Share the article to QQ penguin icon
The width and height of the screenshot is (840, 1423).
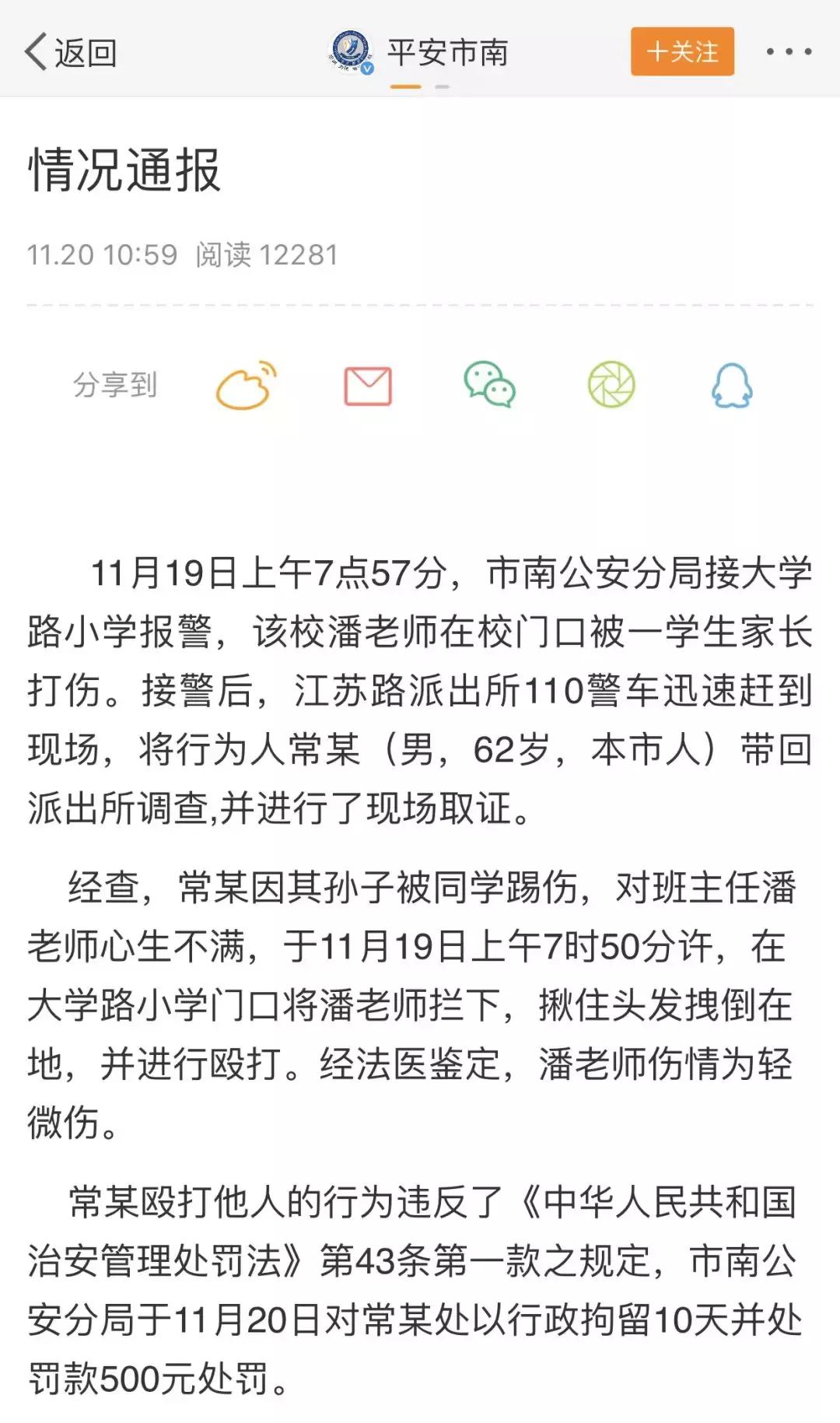click(732, 387)
